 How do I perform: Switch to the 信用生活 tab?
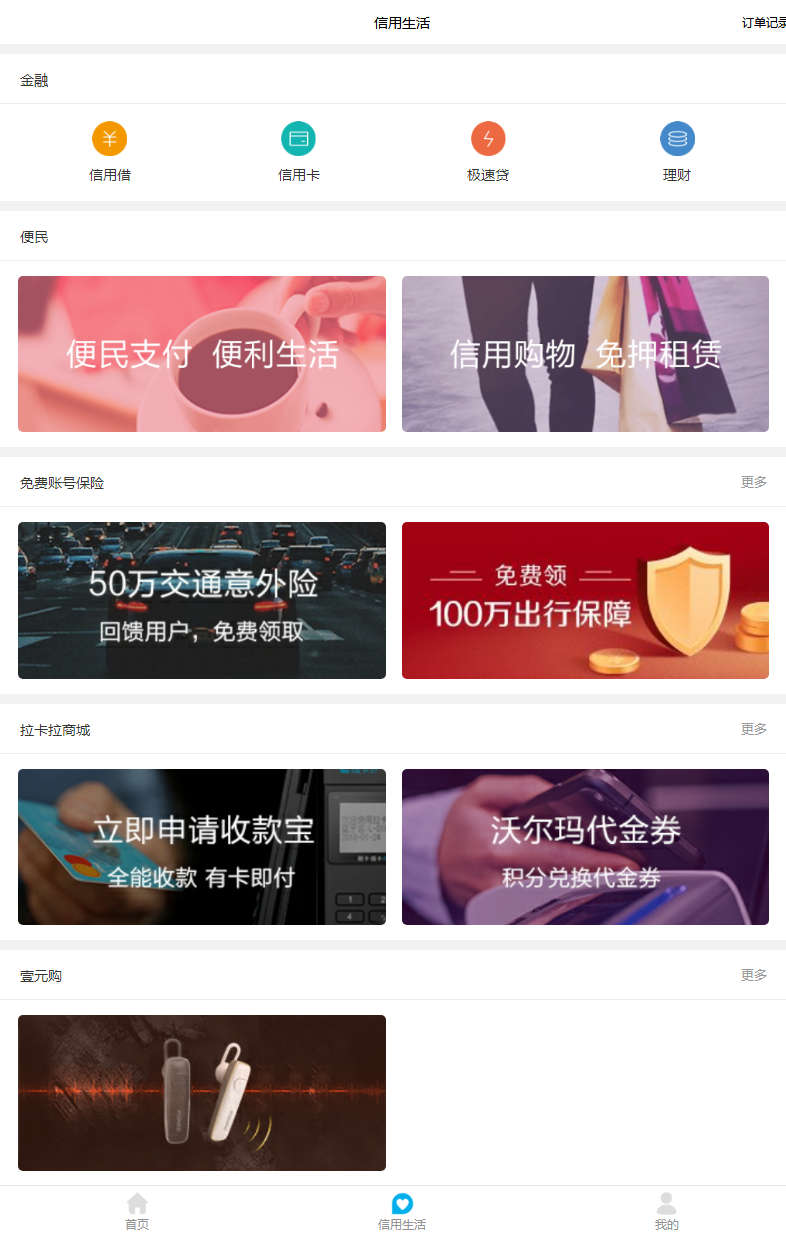click(x=402, y=1211)
